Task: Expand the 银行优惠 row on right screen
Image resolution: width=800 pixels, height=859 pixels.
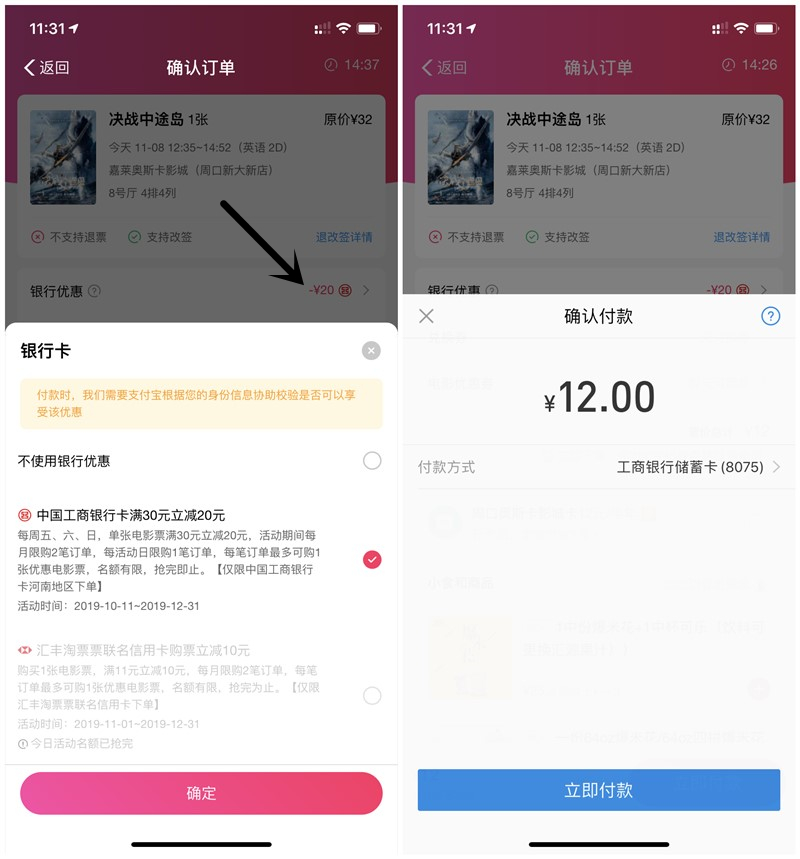Action: [x=766, y=290]
